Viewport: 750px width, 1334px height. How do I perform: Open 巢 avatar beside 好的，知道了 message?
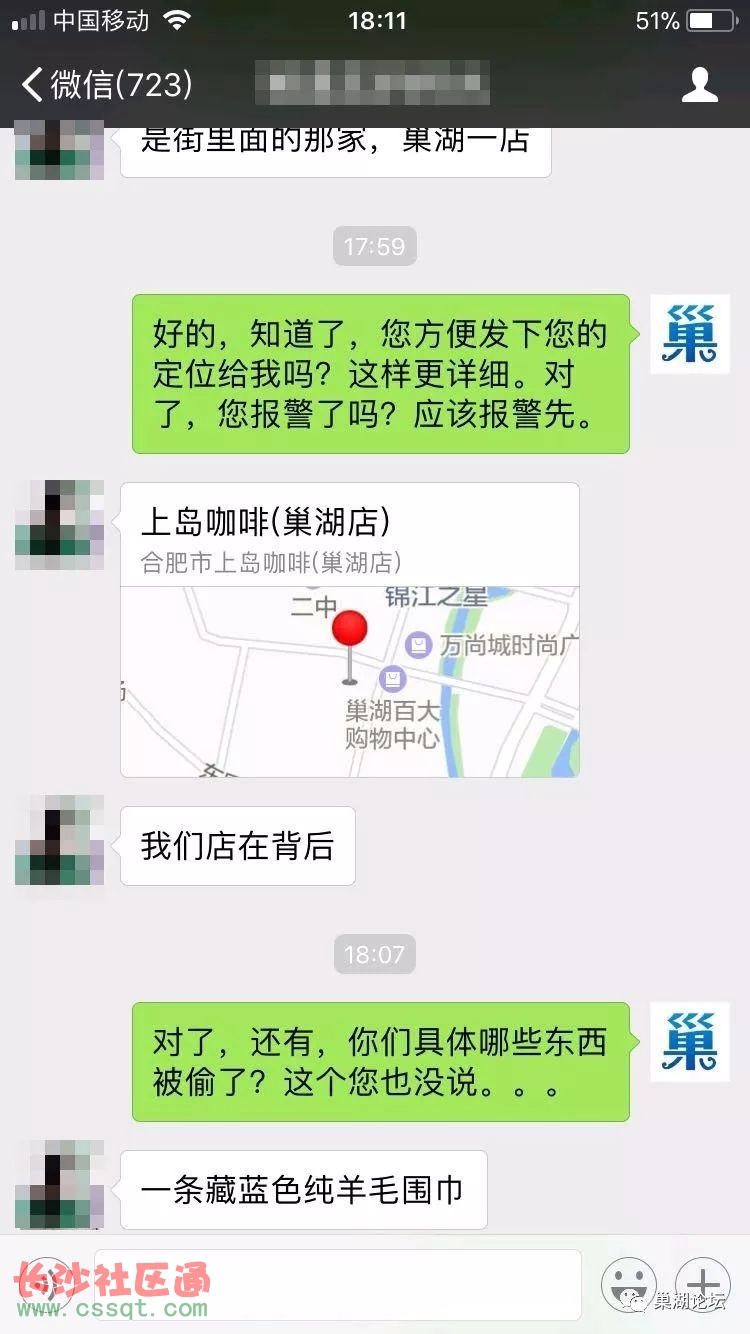(689, 334)
